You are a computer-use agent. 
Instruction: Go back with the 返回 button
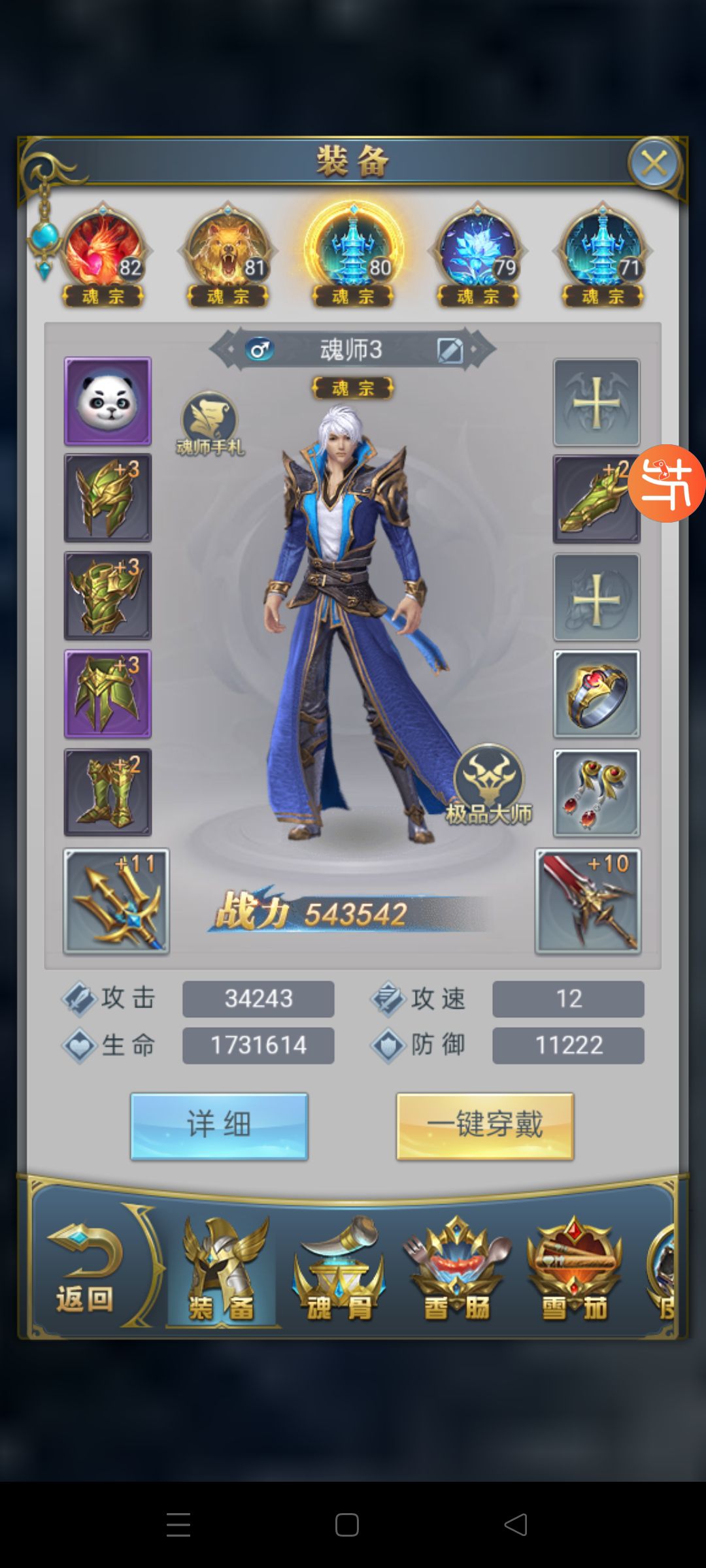pyautogui.click(x=85, y=1271)
